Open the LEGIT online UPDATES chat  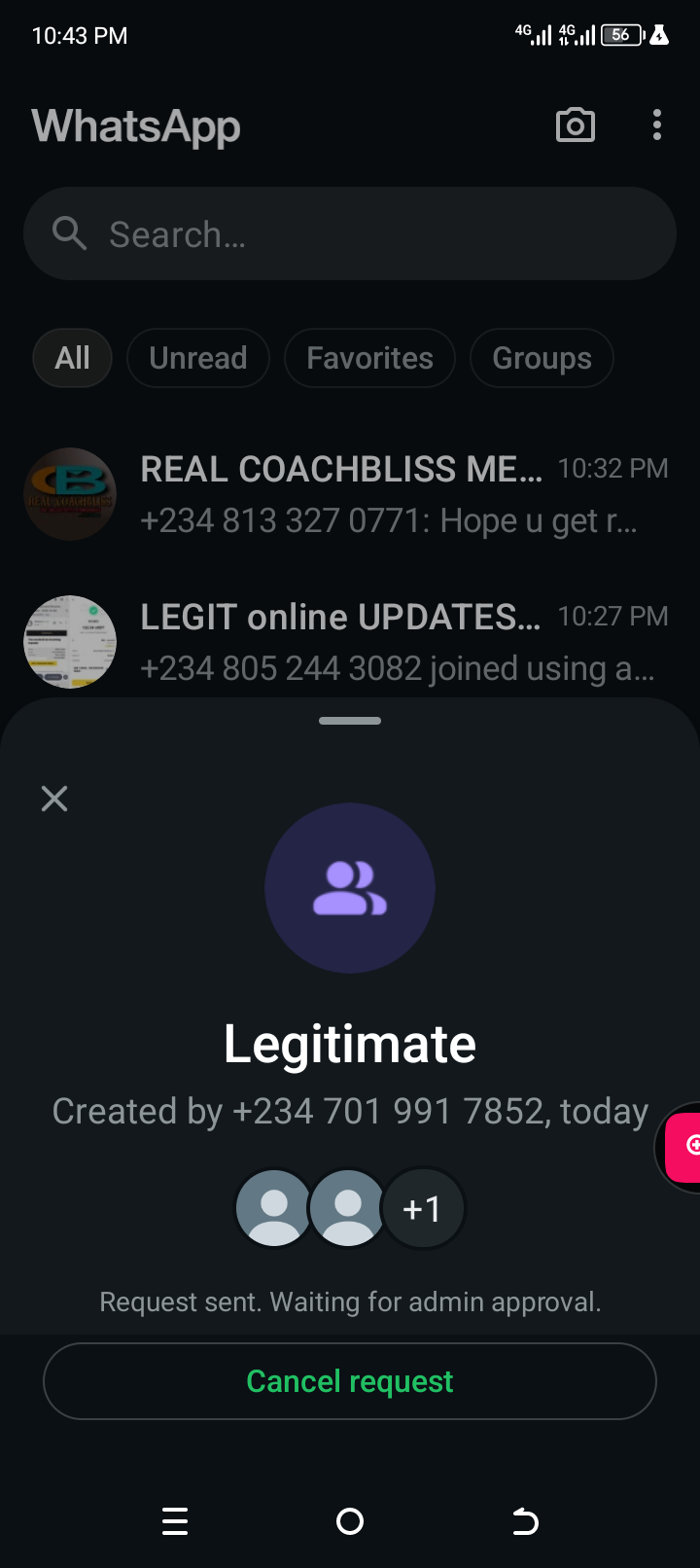389,642
